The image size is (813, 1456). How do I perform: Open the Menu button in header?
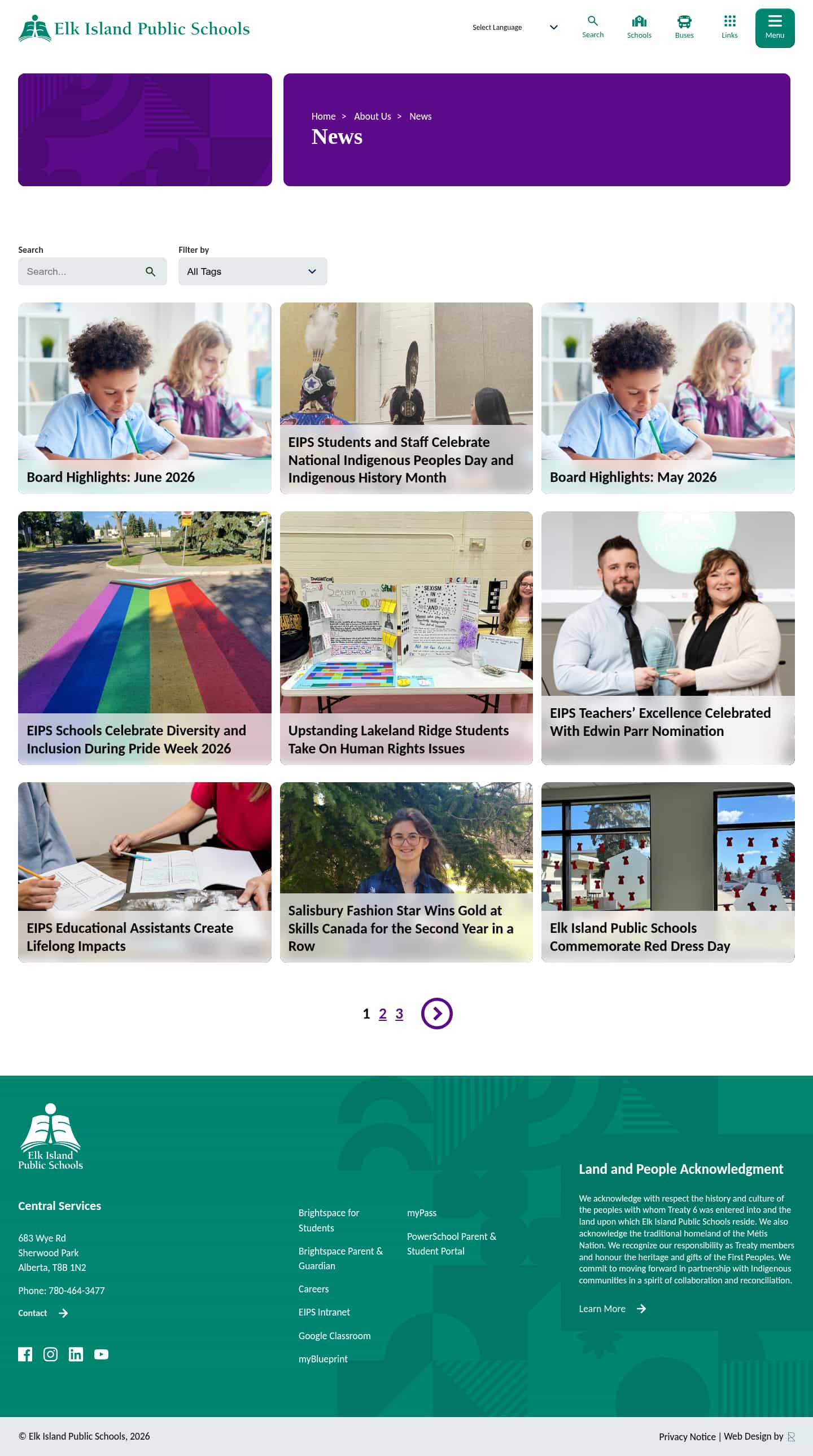pos(775,28)
